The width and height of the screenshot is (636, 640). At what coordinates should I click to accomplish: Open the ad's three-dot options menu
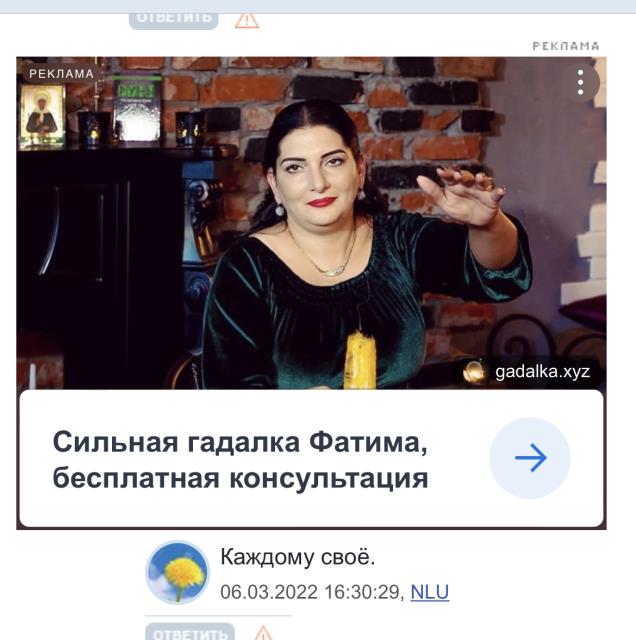[x=581, y=82]
